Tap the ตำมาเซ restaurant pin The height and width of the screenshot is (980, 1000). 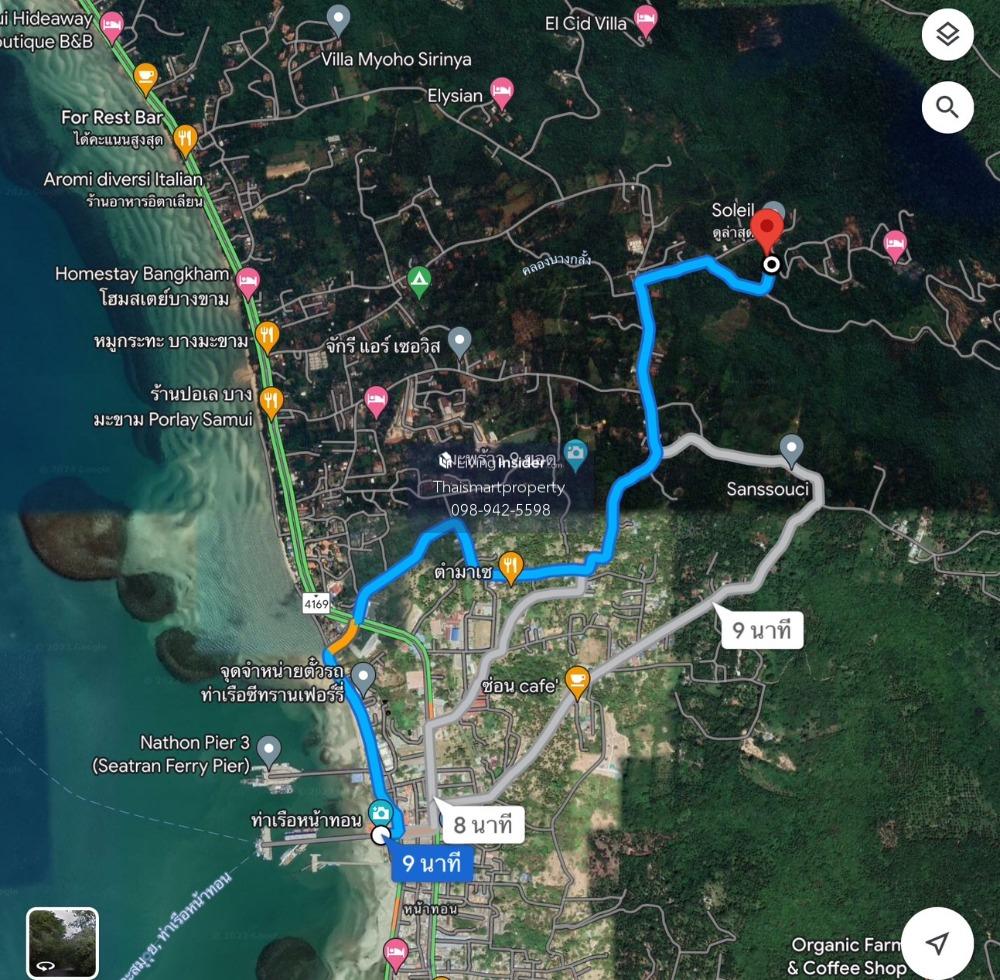pos(511,566)
